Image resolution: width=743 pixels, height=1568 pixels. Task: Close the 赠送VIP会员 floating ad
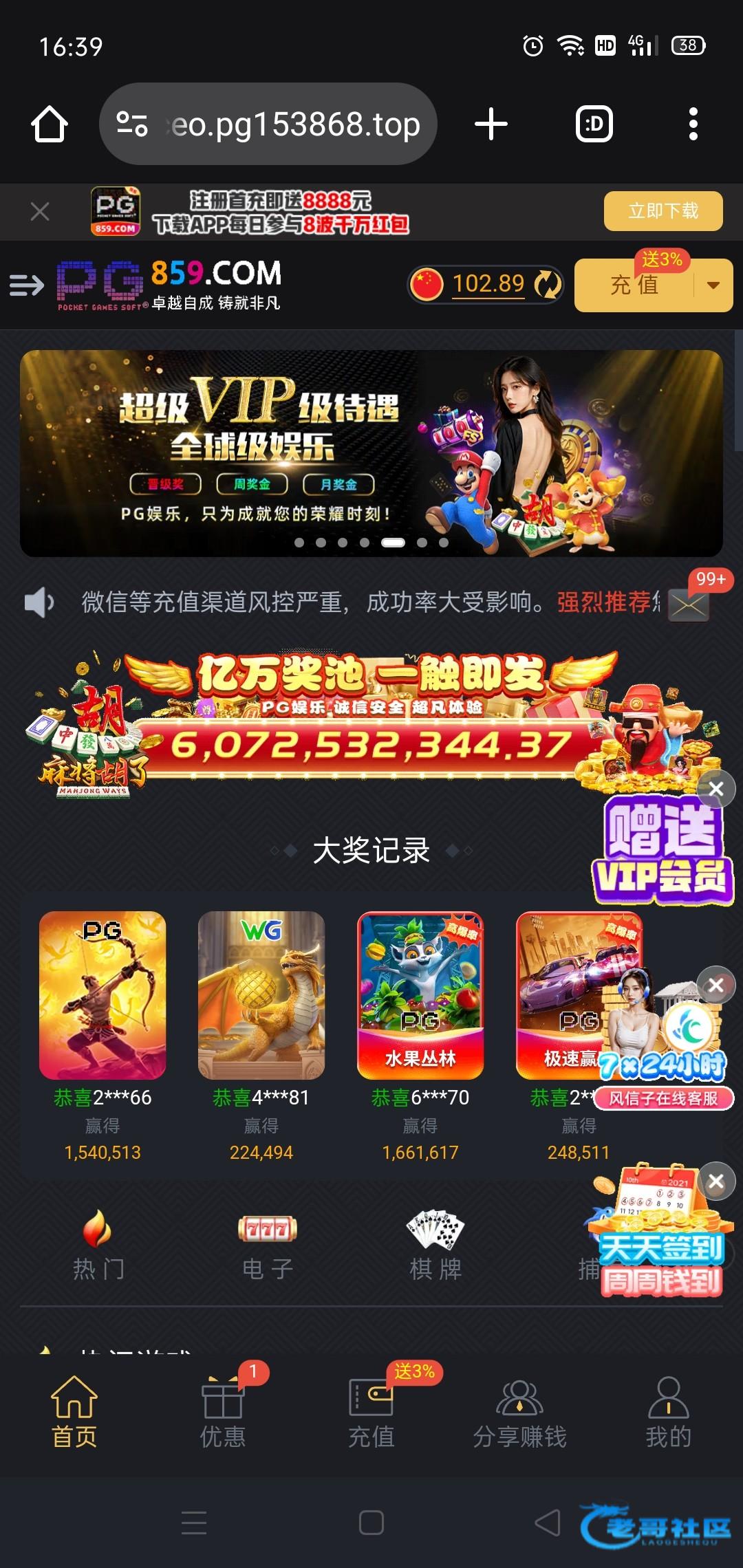point(716,789)
